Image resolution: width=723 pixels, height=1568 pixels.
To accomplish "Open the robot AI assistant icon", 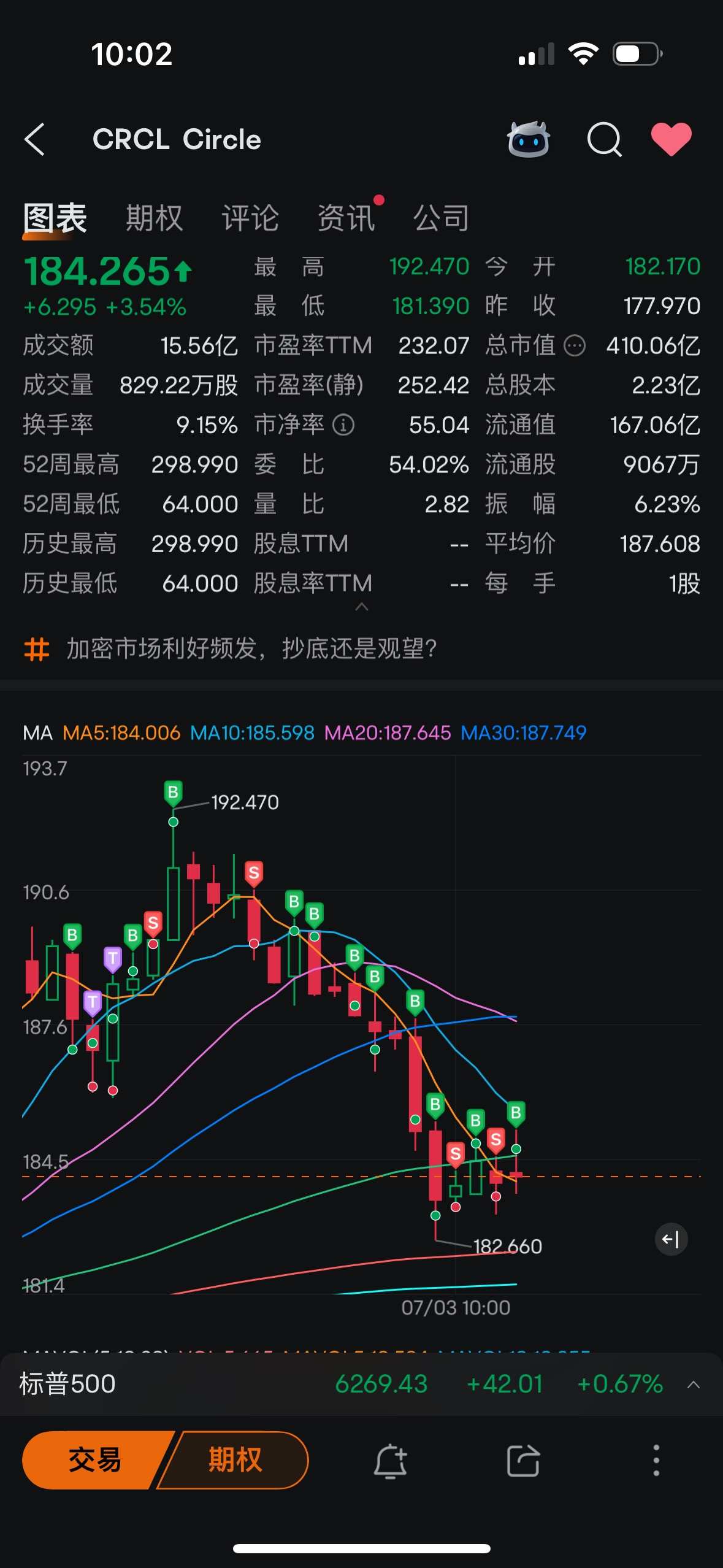I will tap(528, 139).
